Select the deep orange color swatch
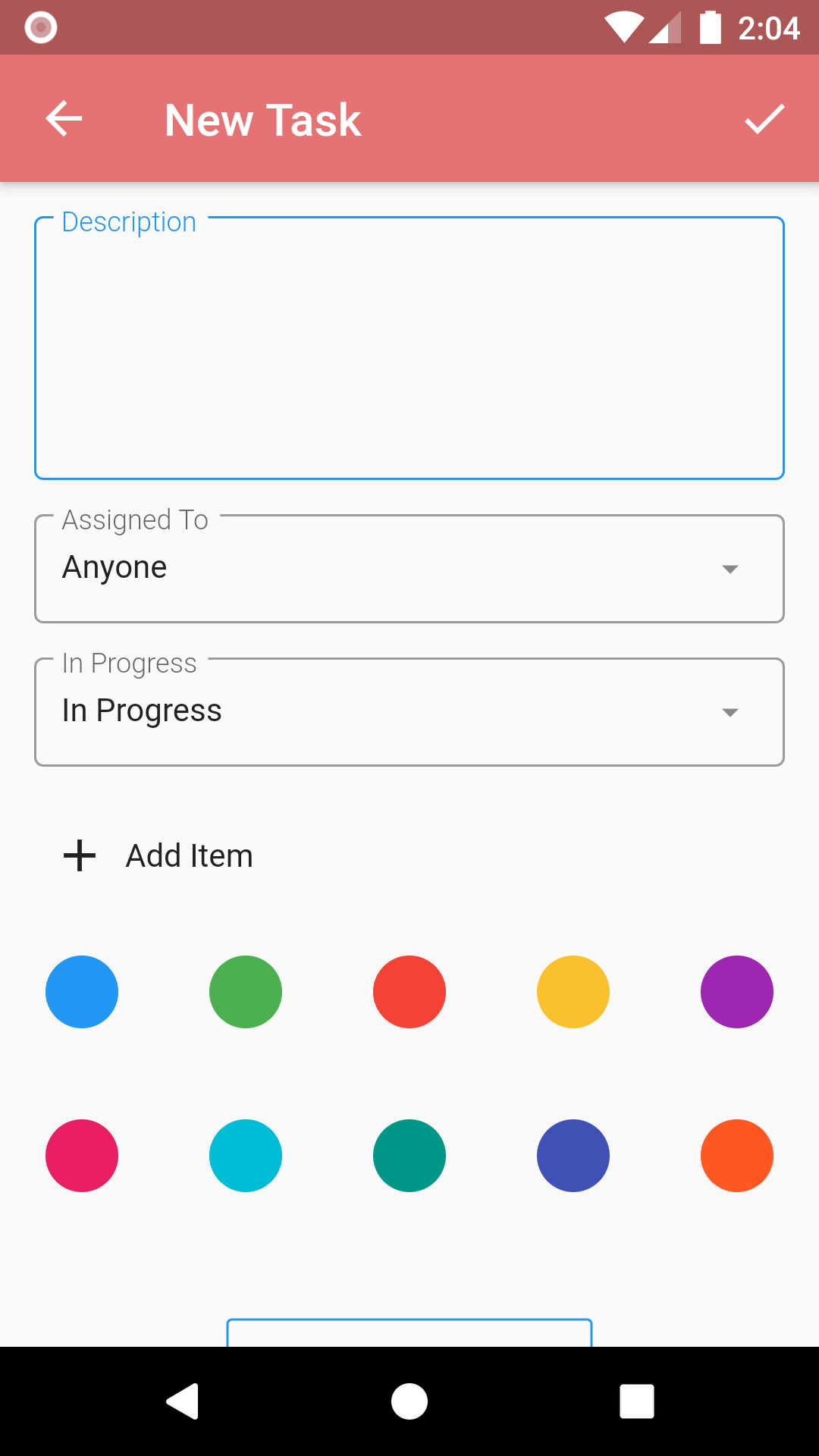The image size is (819, 1456). click(x=737, y=1156)
